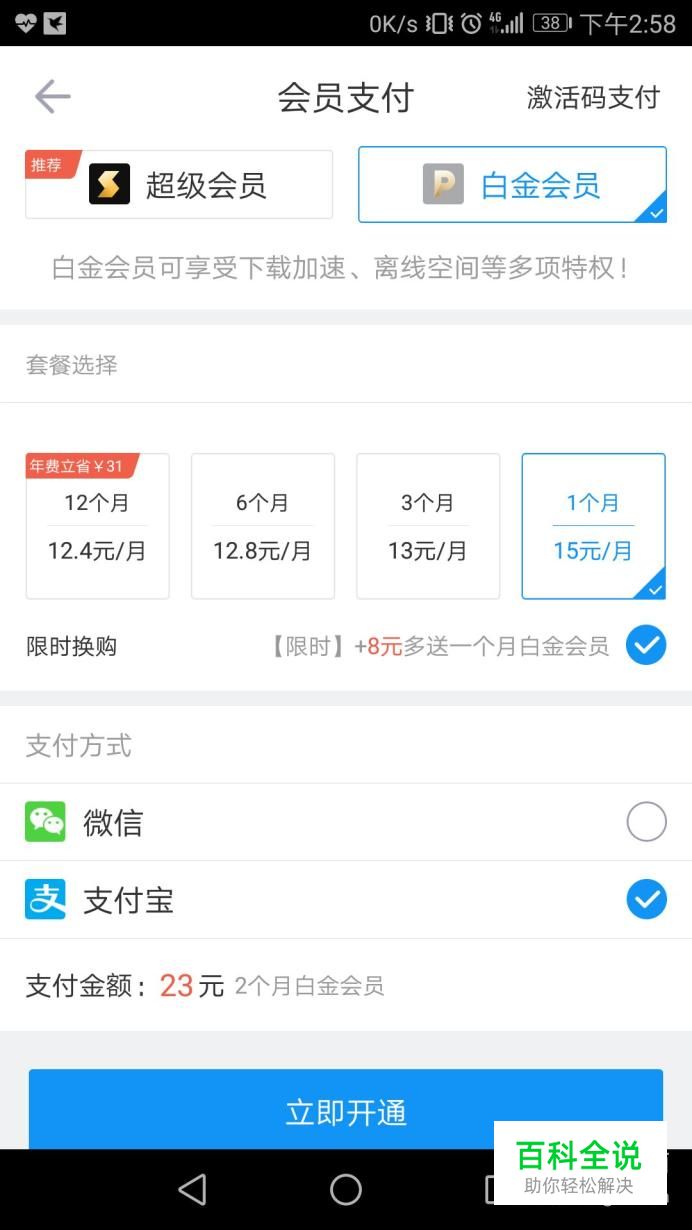
Task: Tap 立即开通 to subscribe now
Action: tap(346, 1110)
